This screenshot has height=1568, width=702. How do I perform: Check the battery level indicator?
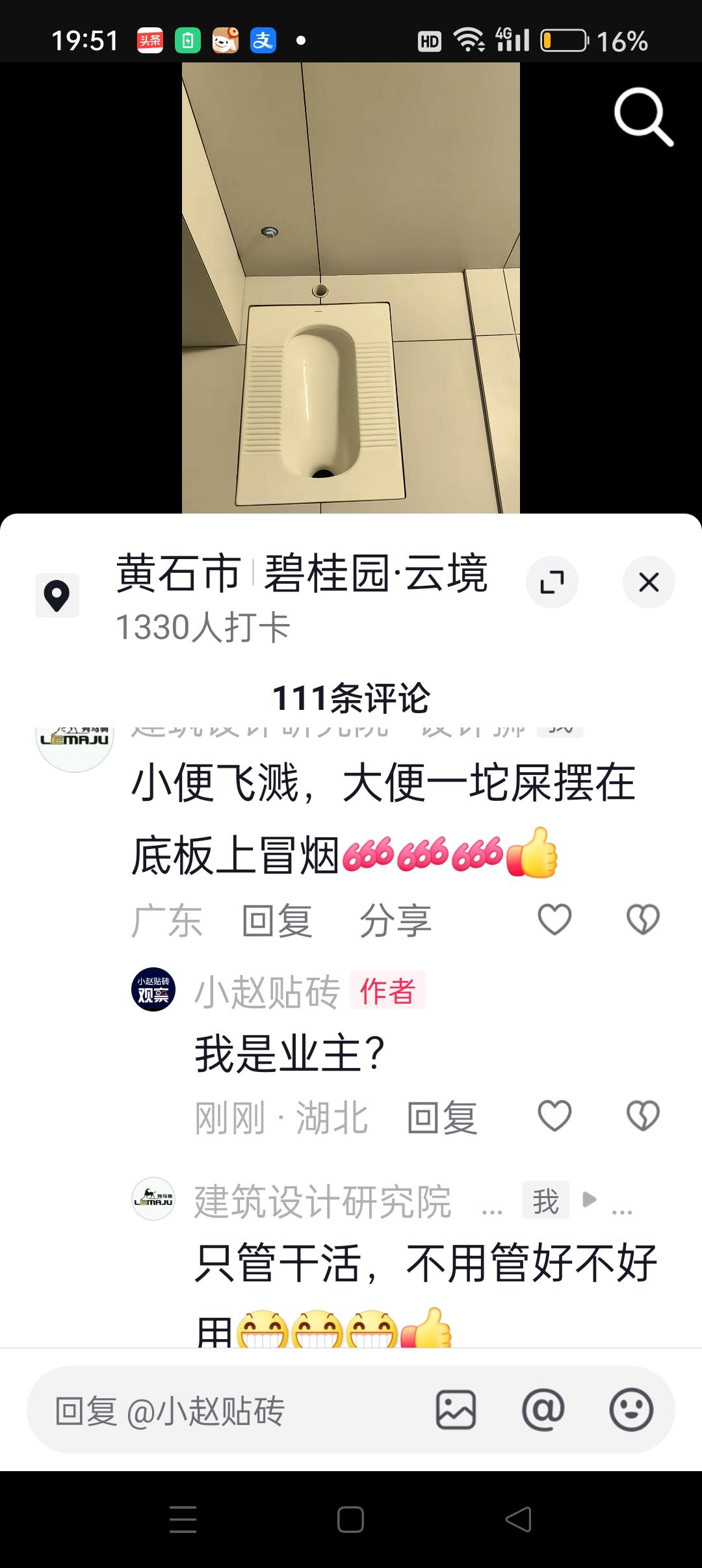(564, 40)
